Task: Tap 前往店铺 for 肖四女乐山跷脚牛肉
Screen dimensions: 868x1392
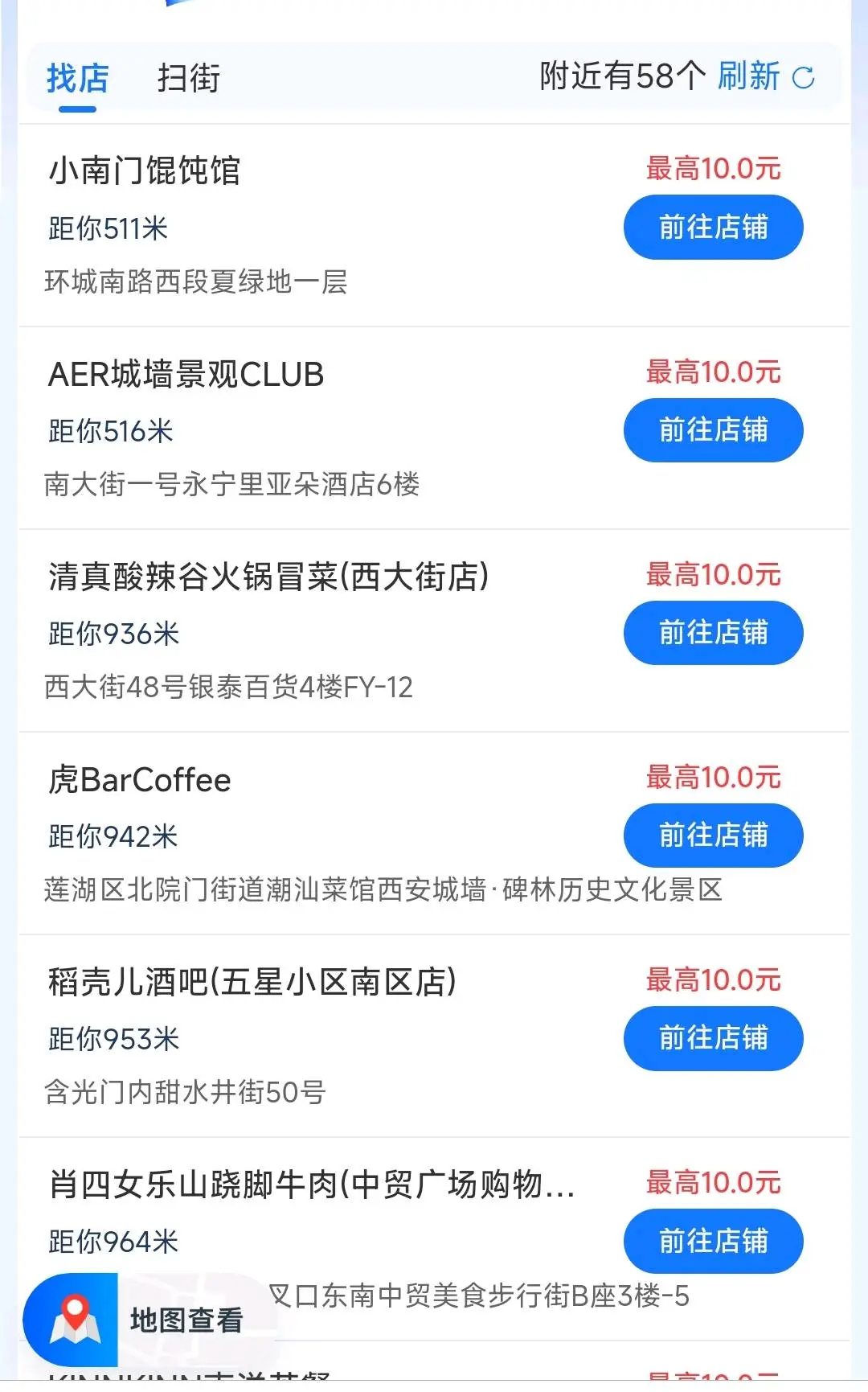Action: 712,1242
